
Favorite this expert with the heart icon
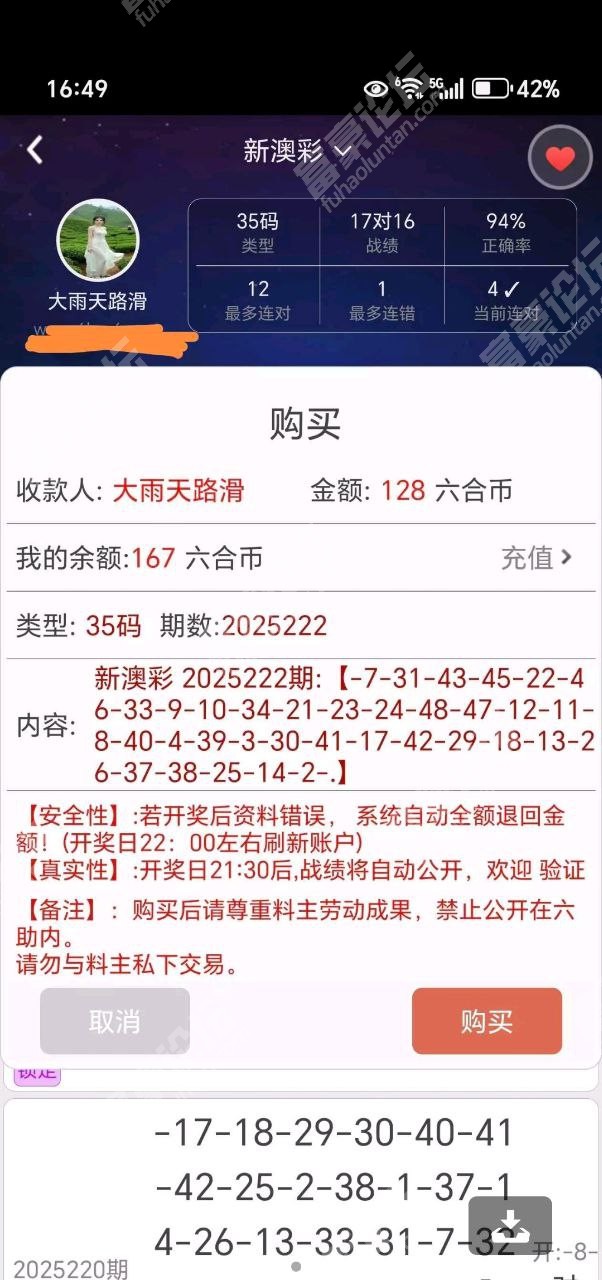[560, 158]
